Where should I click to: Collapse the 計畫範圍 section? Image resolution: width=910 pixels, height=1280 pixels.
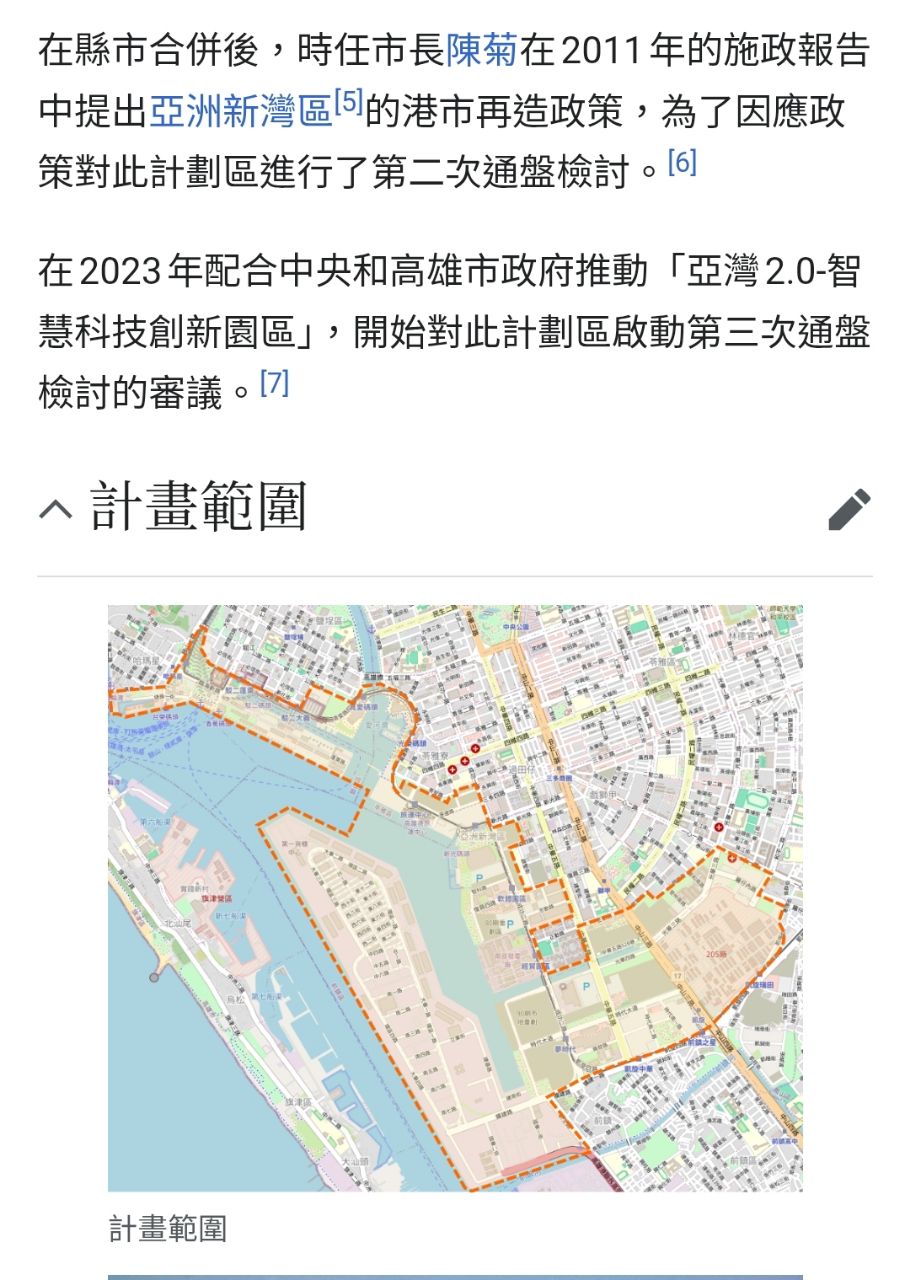[57, 510]
